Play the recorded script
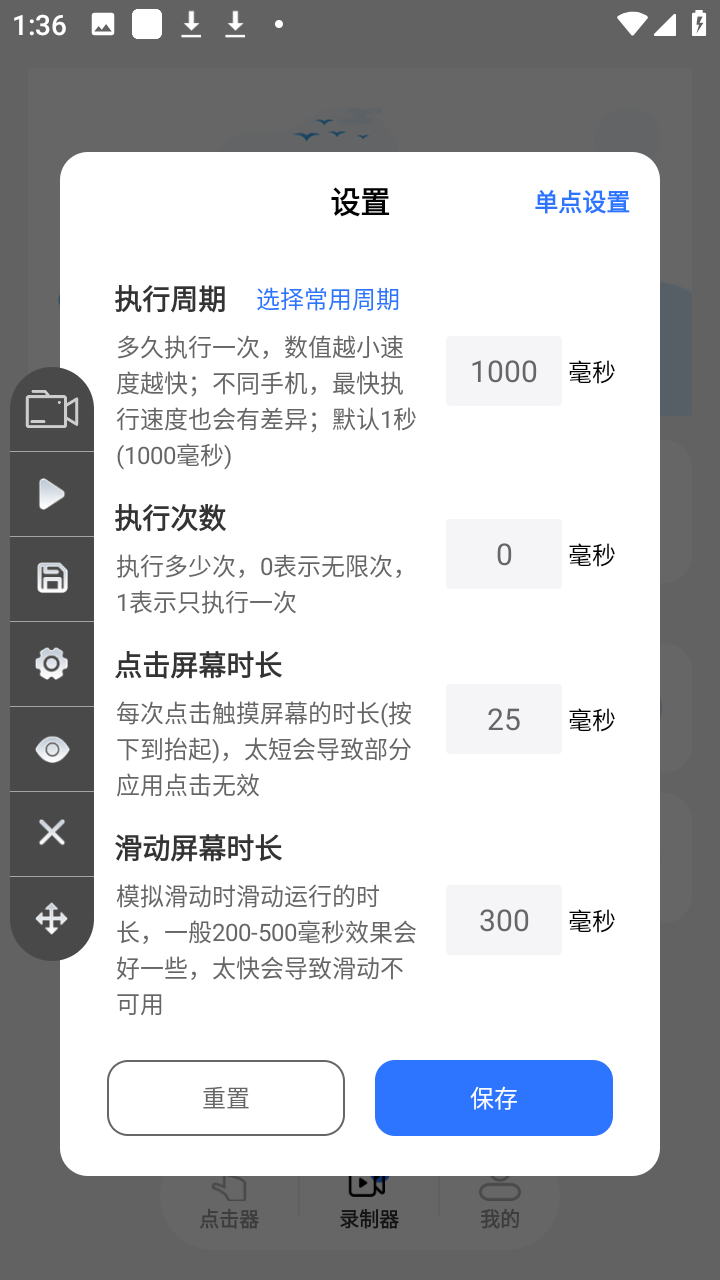The width and height of the screenshot is (720, 1280). [x=52, y=494]
